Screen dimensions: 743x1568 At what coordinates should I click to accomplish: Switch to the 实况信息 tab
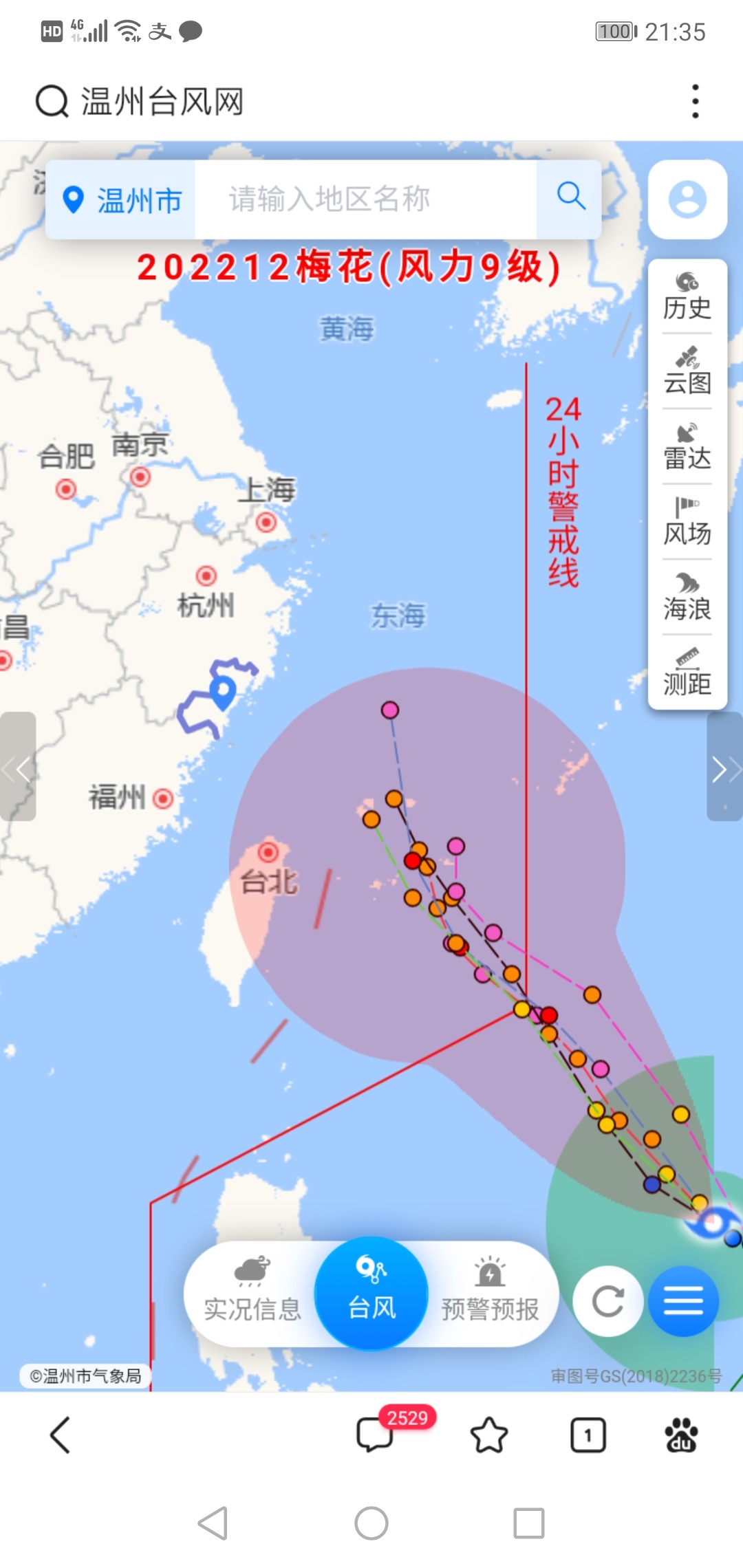tap(252, 1294)
